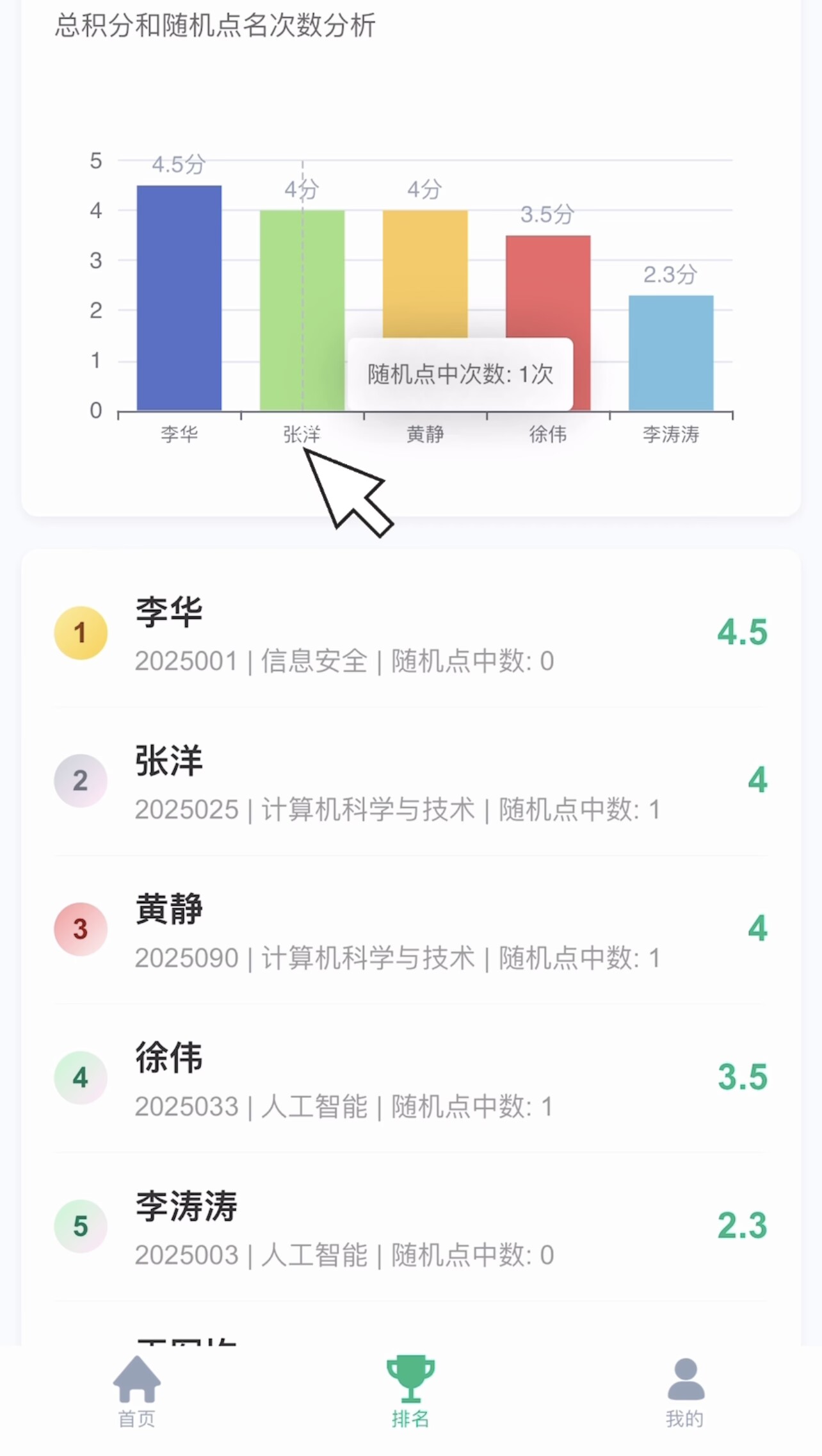This screenshot has height=1456, width=822.
Task: Open the 我的 tab
Action: coord(685,1391)
